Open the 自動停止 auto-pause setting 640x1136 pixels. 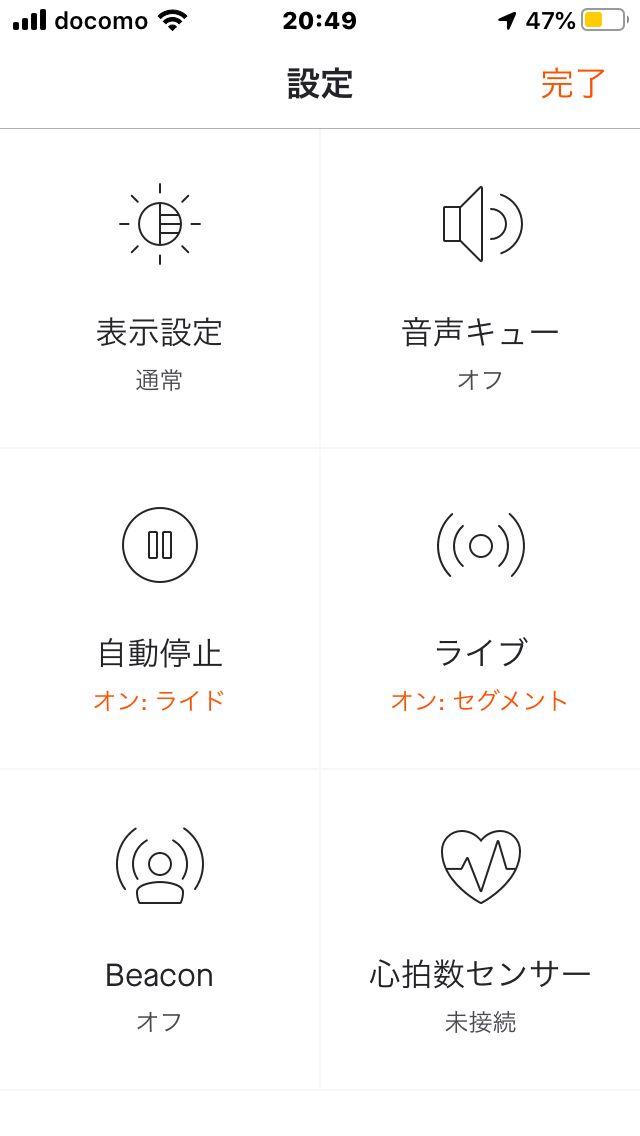click(160, 608)
